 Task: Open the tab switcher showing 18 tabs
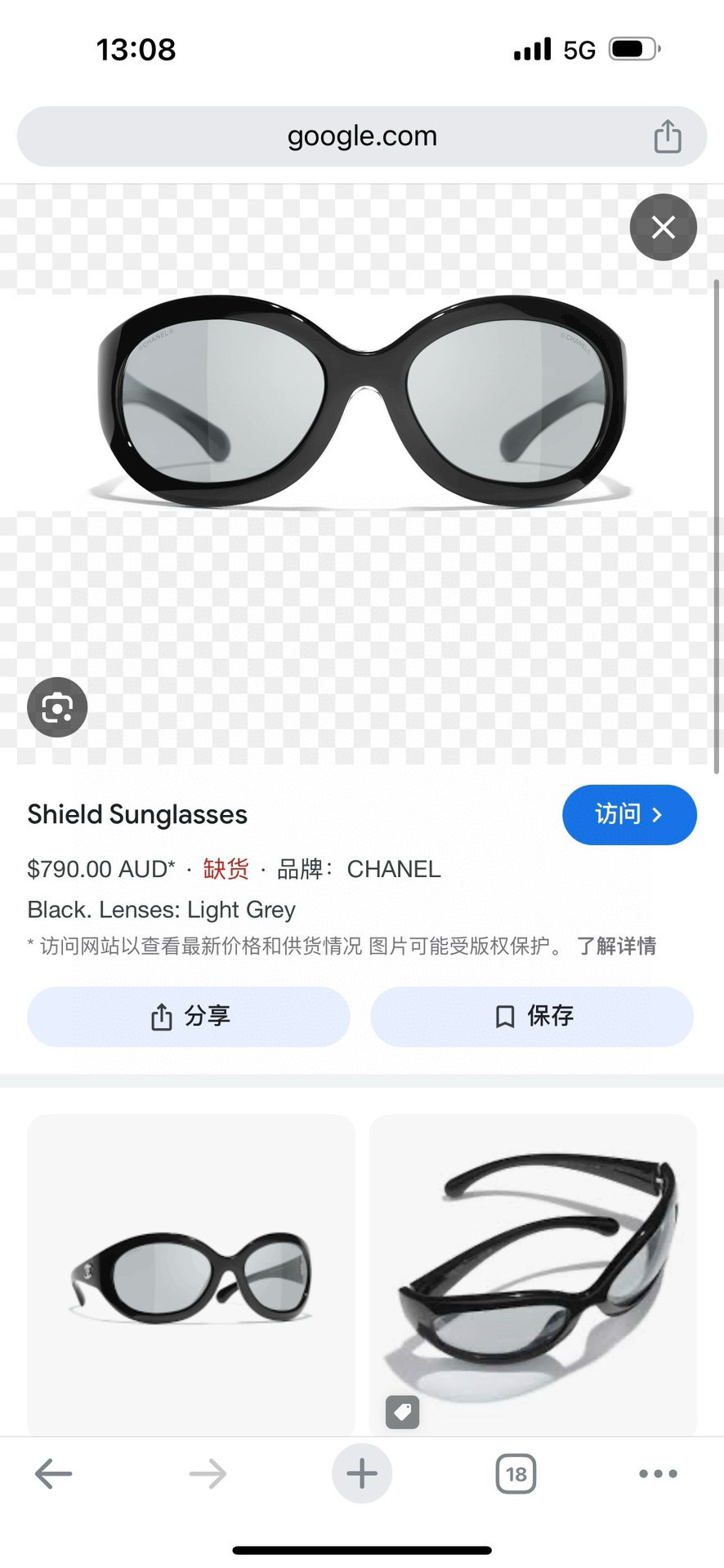[x=516, y=1474]
